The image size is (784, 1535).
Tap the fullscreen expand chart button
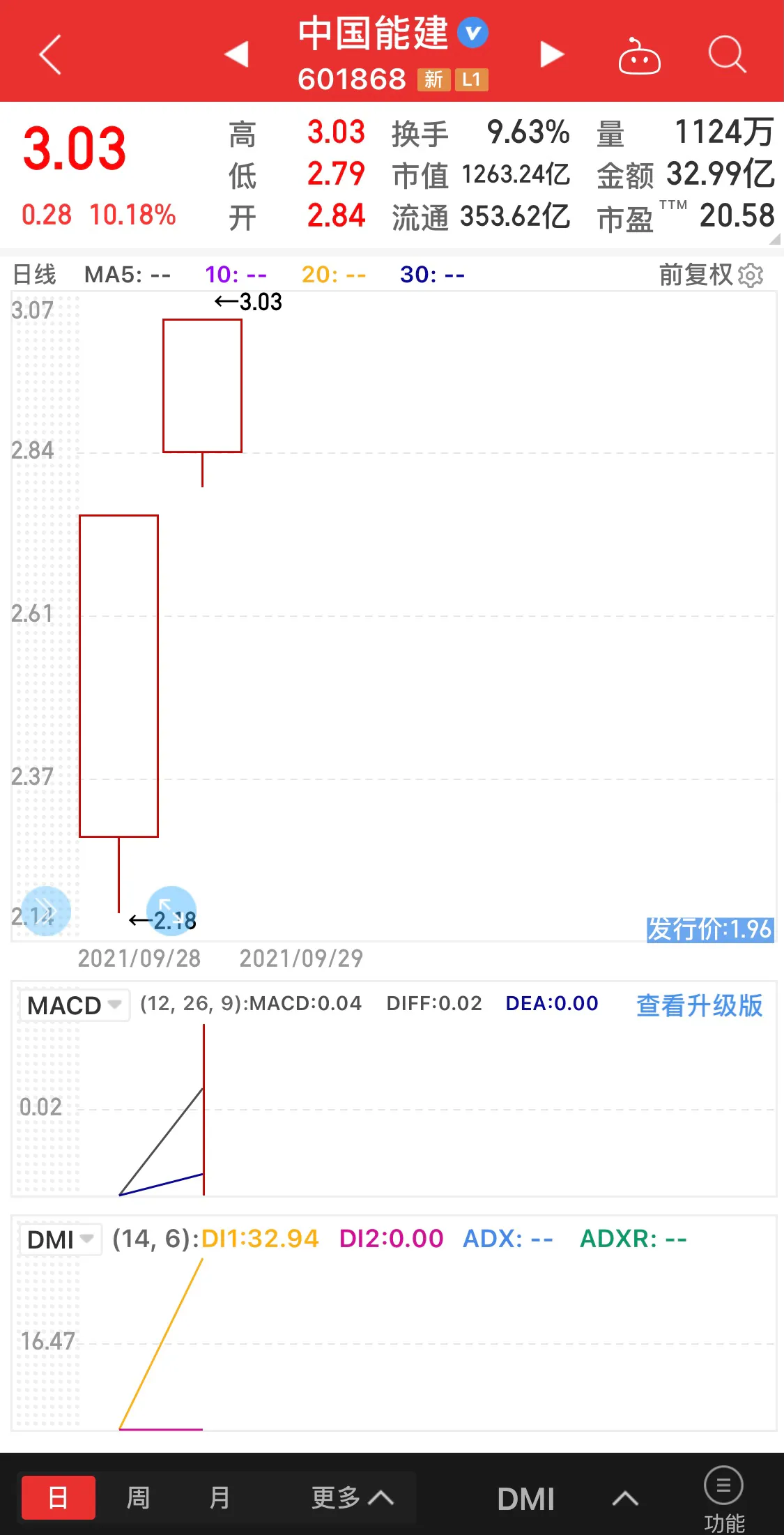(x=171, y=910)
